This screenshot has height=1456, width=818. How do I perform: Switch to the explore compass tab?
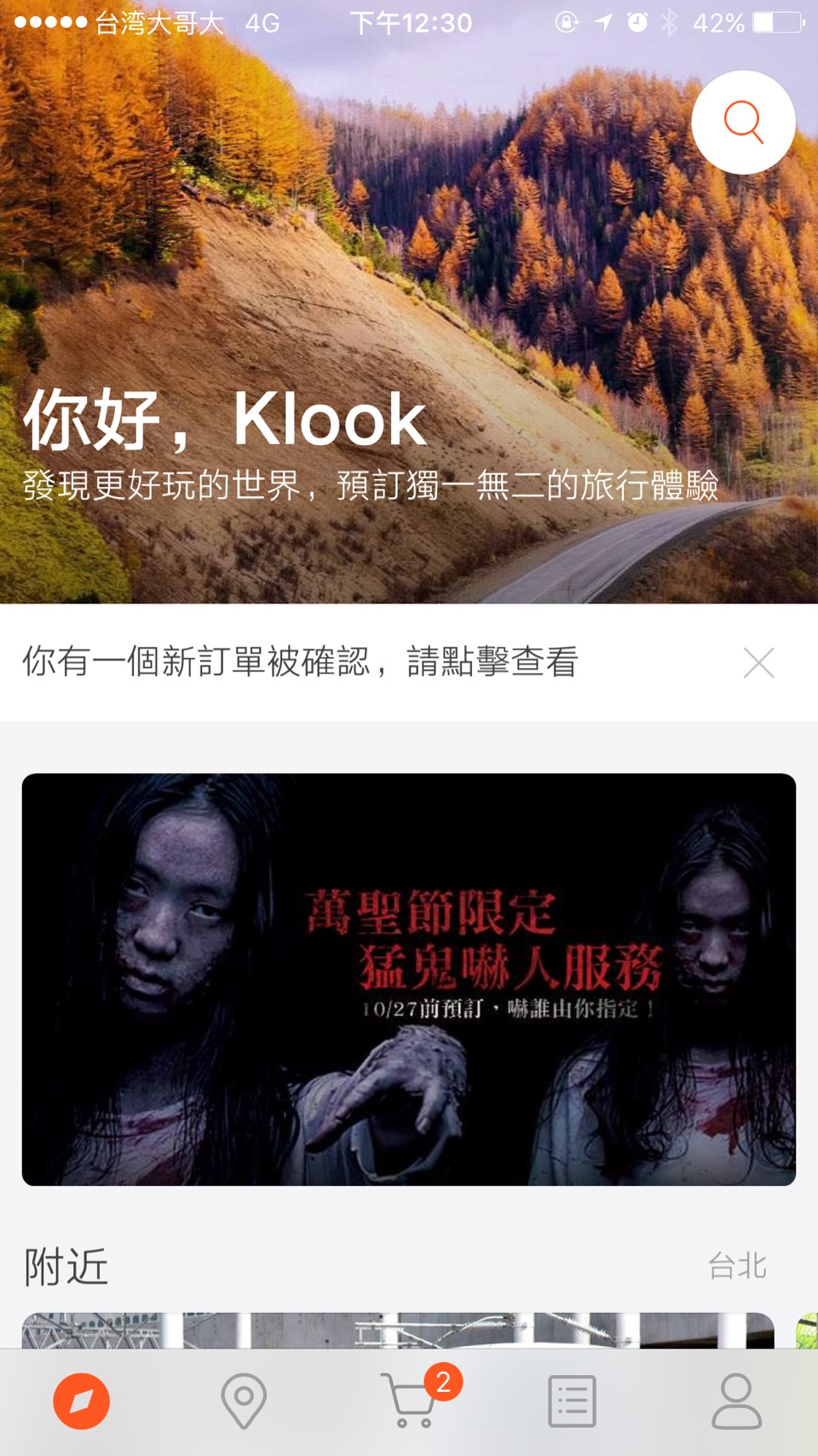coord(82,1401)
